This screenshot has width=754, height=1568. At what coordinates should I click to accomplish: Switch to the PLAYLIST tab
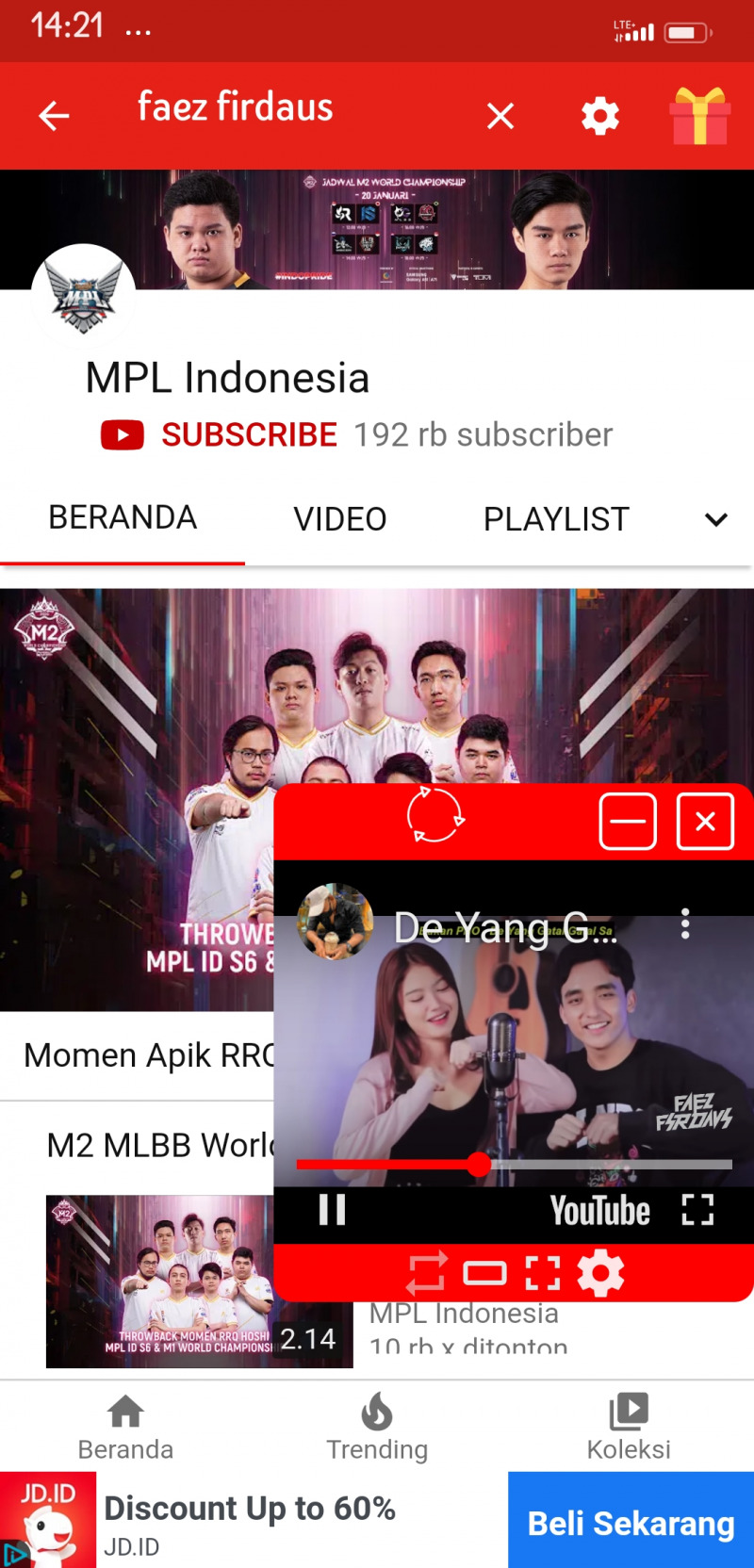(x=556, y=519)
